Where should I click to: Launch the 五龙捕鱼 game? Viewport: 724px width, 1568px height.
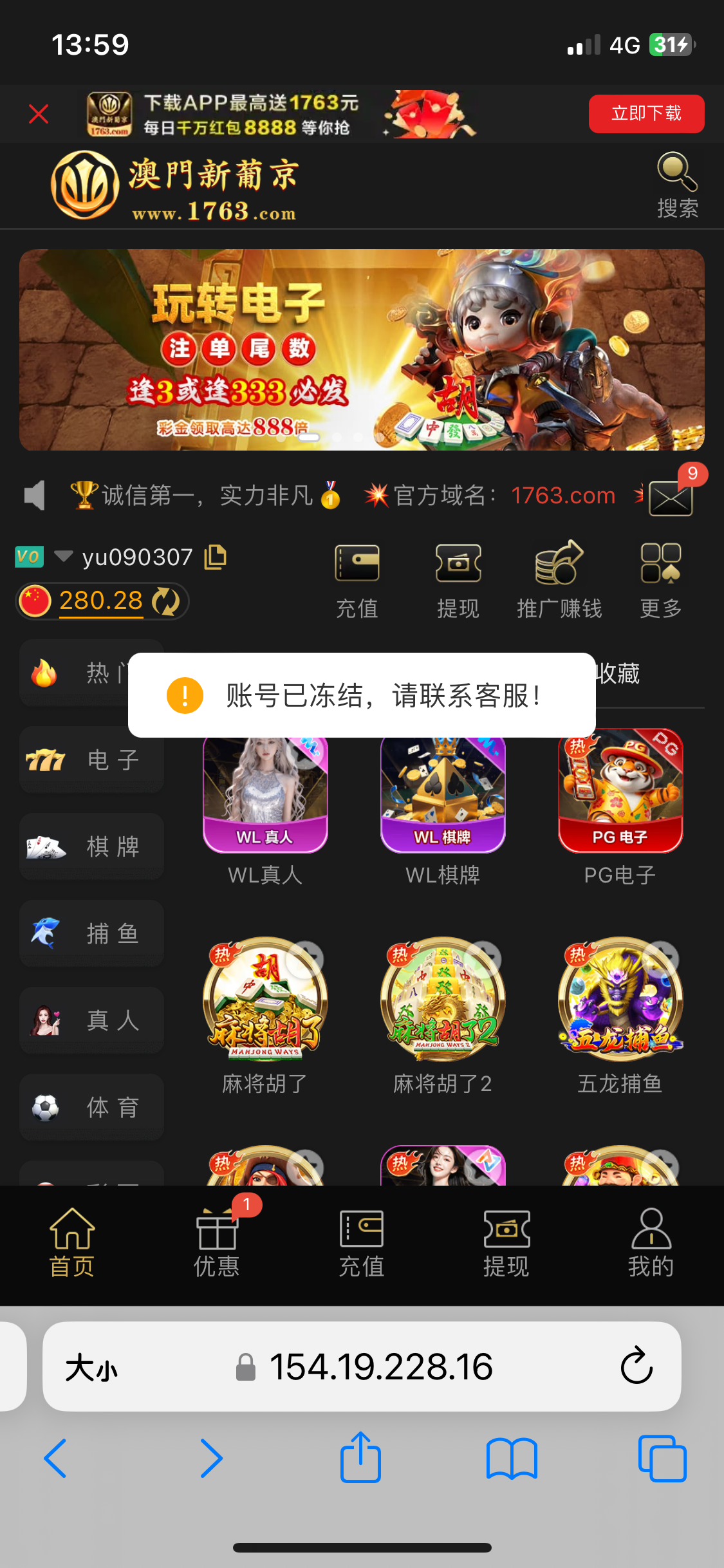tap(620, 1000)
